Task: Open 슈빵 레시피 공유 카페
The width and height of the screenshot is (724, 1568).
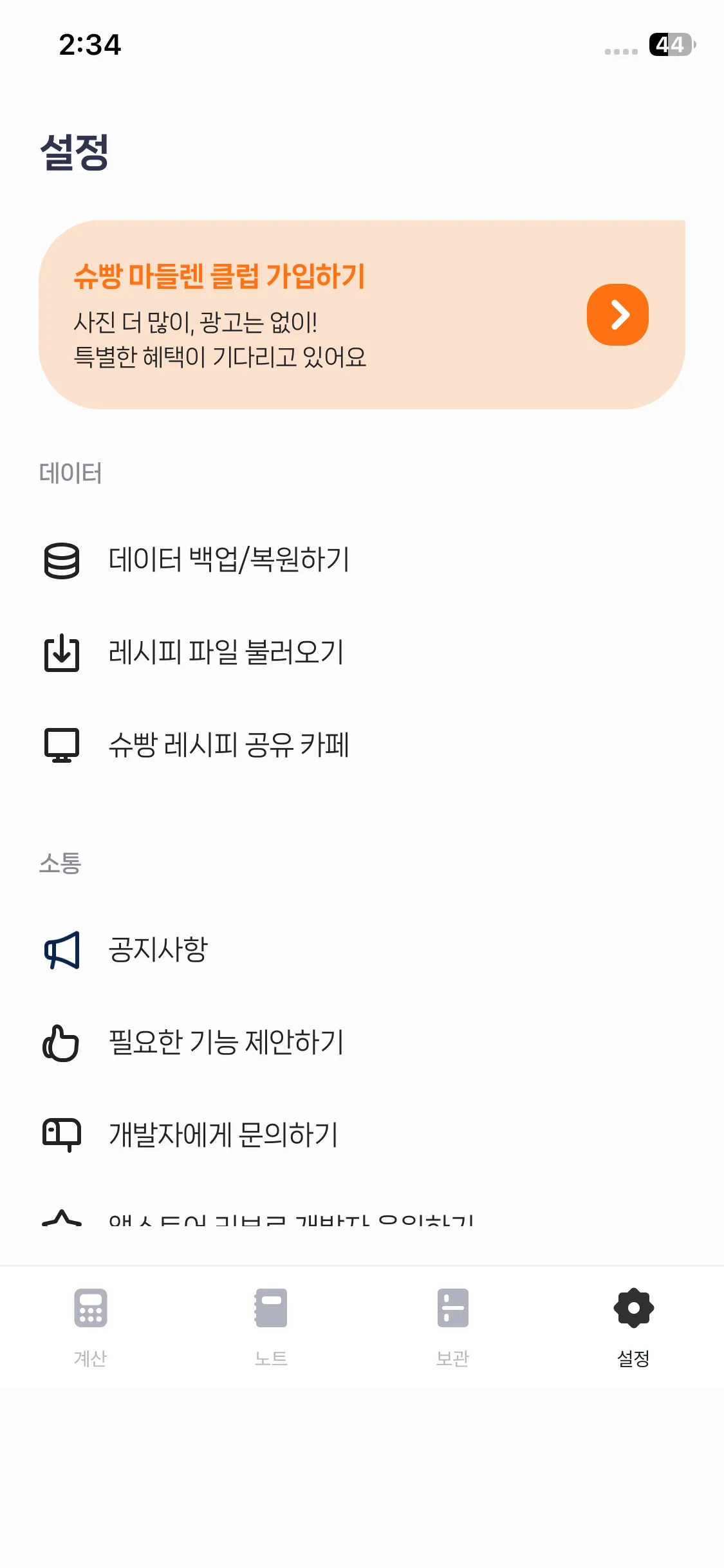Action: pos(228,745)
